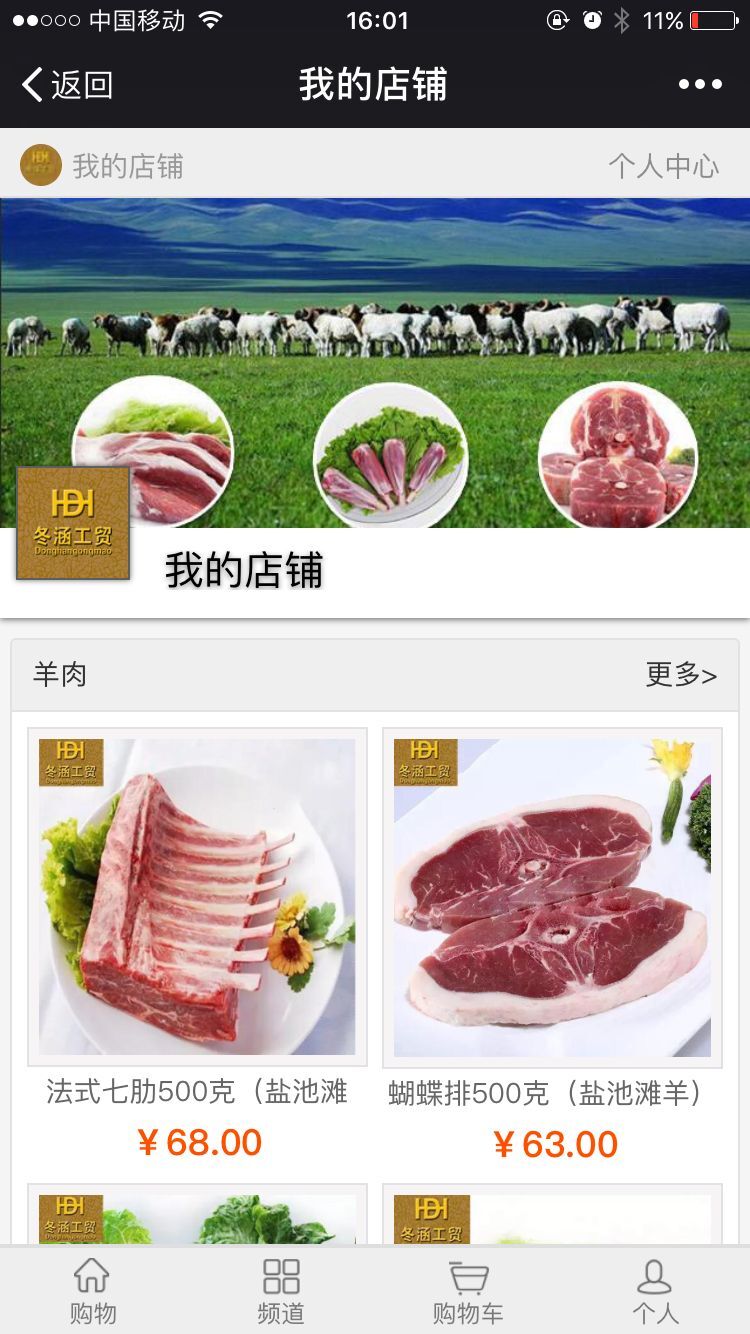Switch to the 购物 tab

(93, 1291)
